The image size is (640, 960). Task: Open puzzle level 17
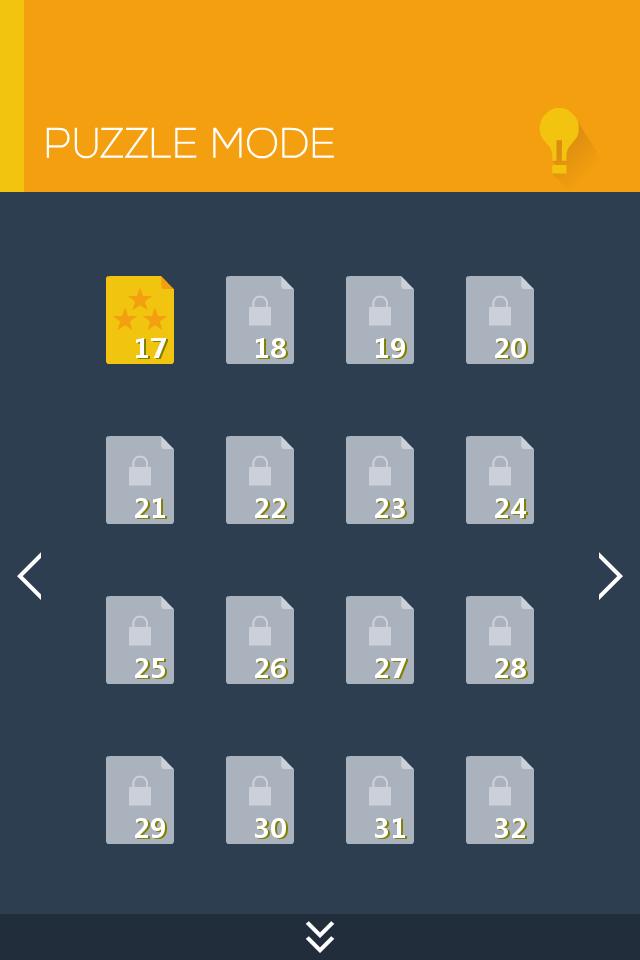(x=140, y=320)
